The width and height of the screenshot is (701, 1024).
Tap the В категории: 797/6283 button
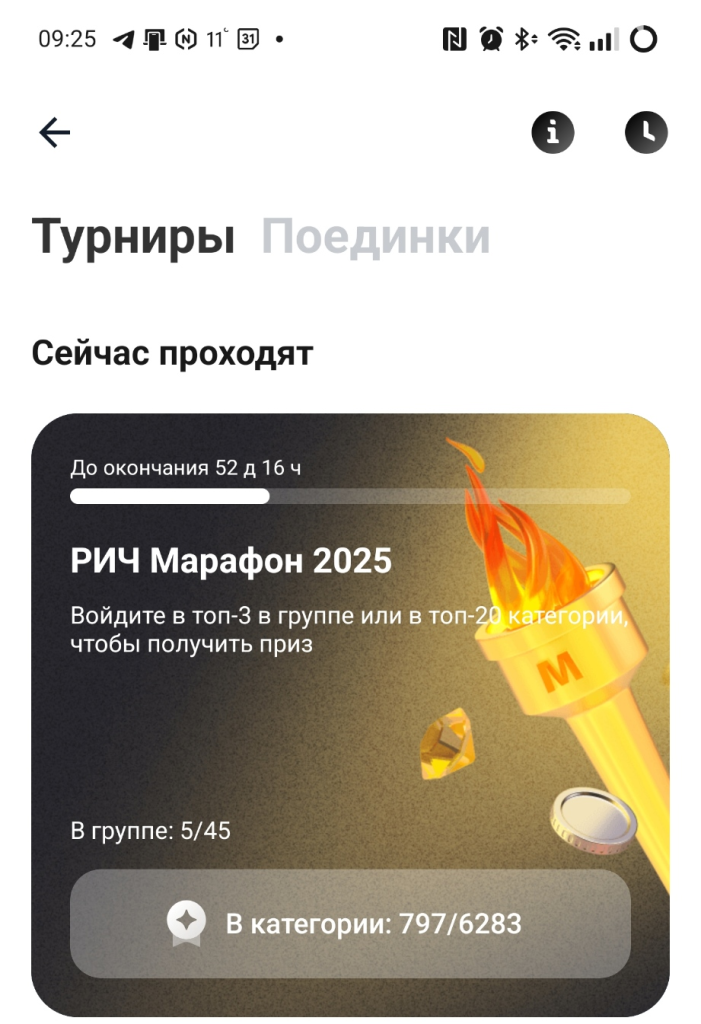tap(350, 923)
